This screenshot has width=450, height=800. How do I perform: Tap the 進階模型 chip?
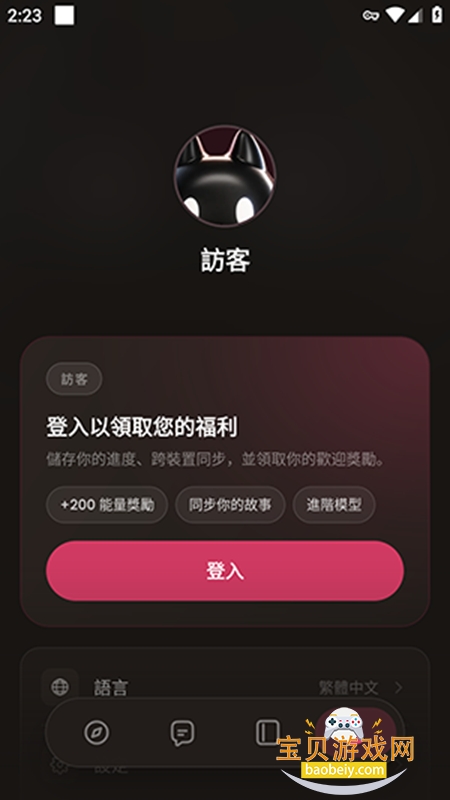(x=334, y=505)
